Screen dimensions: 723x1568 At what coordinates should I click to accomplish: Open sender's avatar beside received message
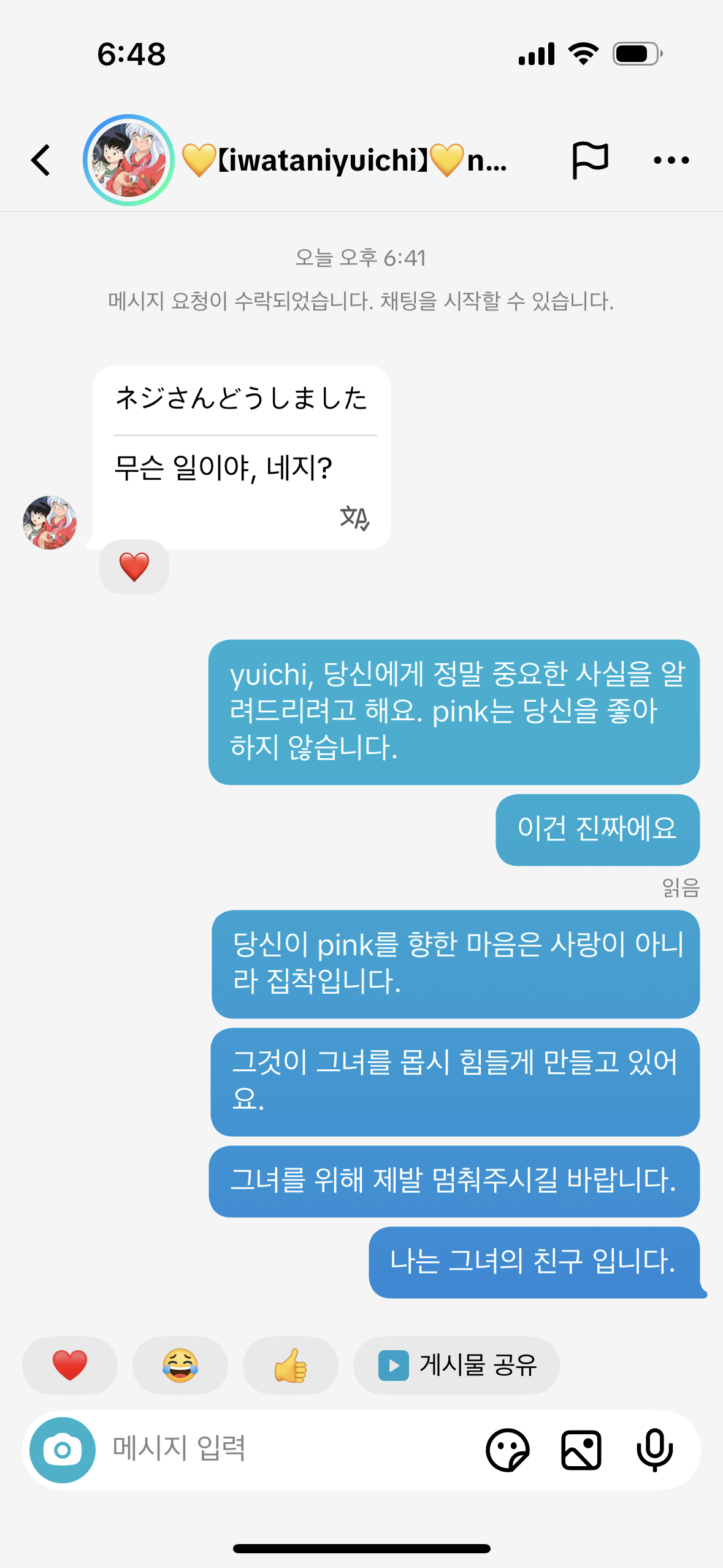tap(50, 523)
